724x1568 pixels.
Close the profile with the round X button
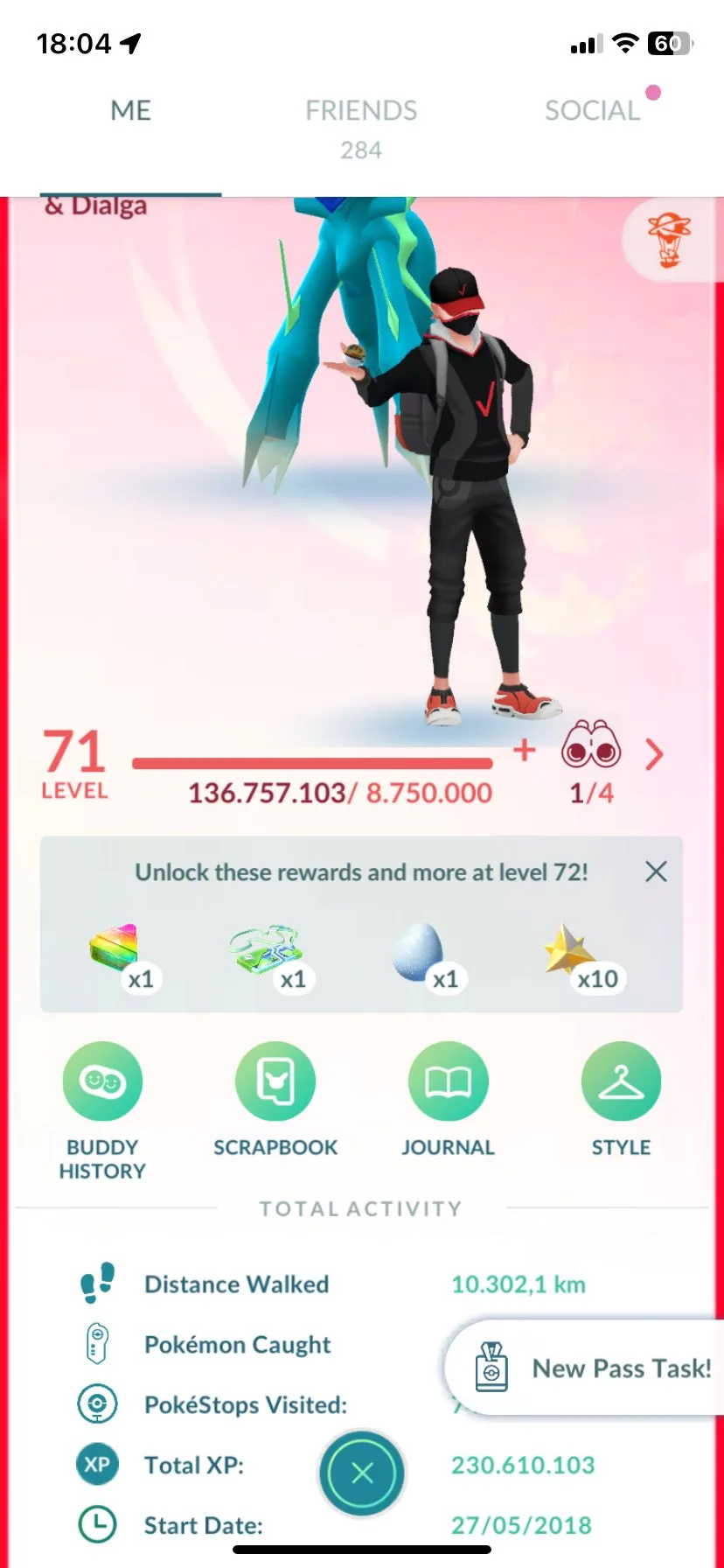(x=362, y=1473)
